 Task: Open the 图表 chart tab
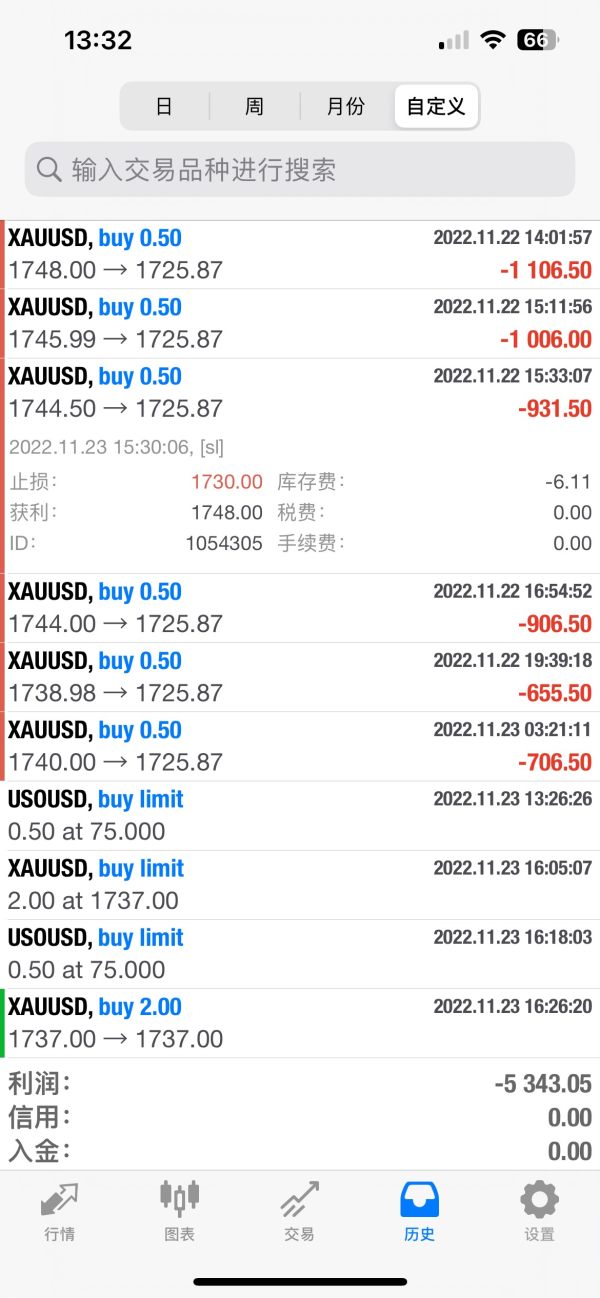[180, 1211]
